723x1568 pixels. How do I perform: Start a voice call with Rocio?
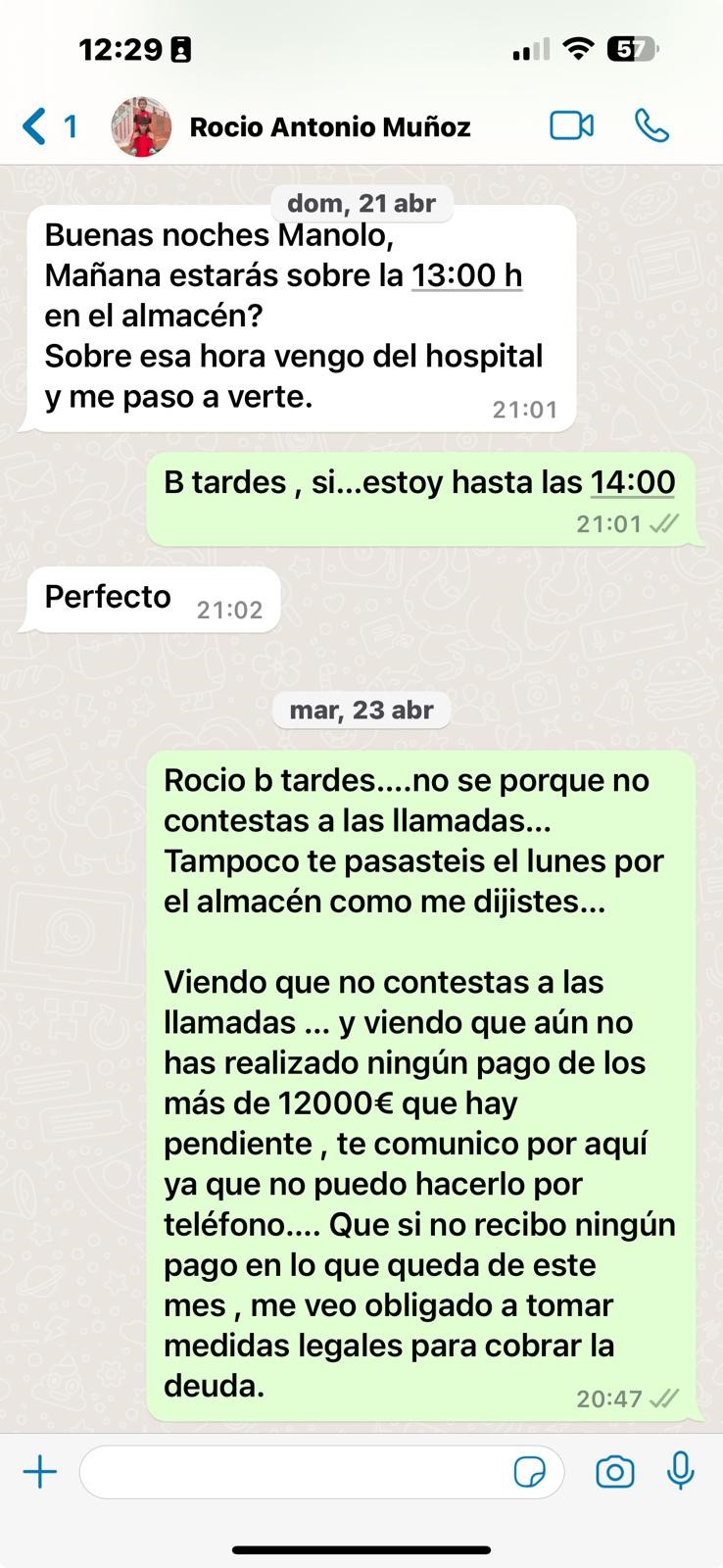point(652,126)
